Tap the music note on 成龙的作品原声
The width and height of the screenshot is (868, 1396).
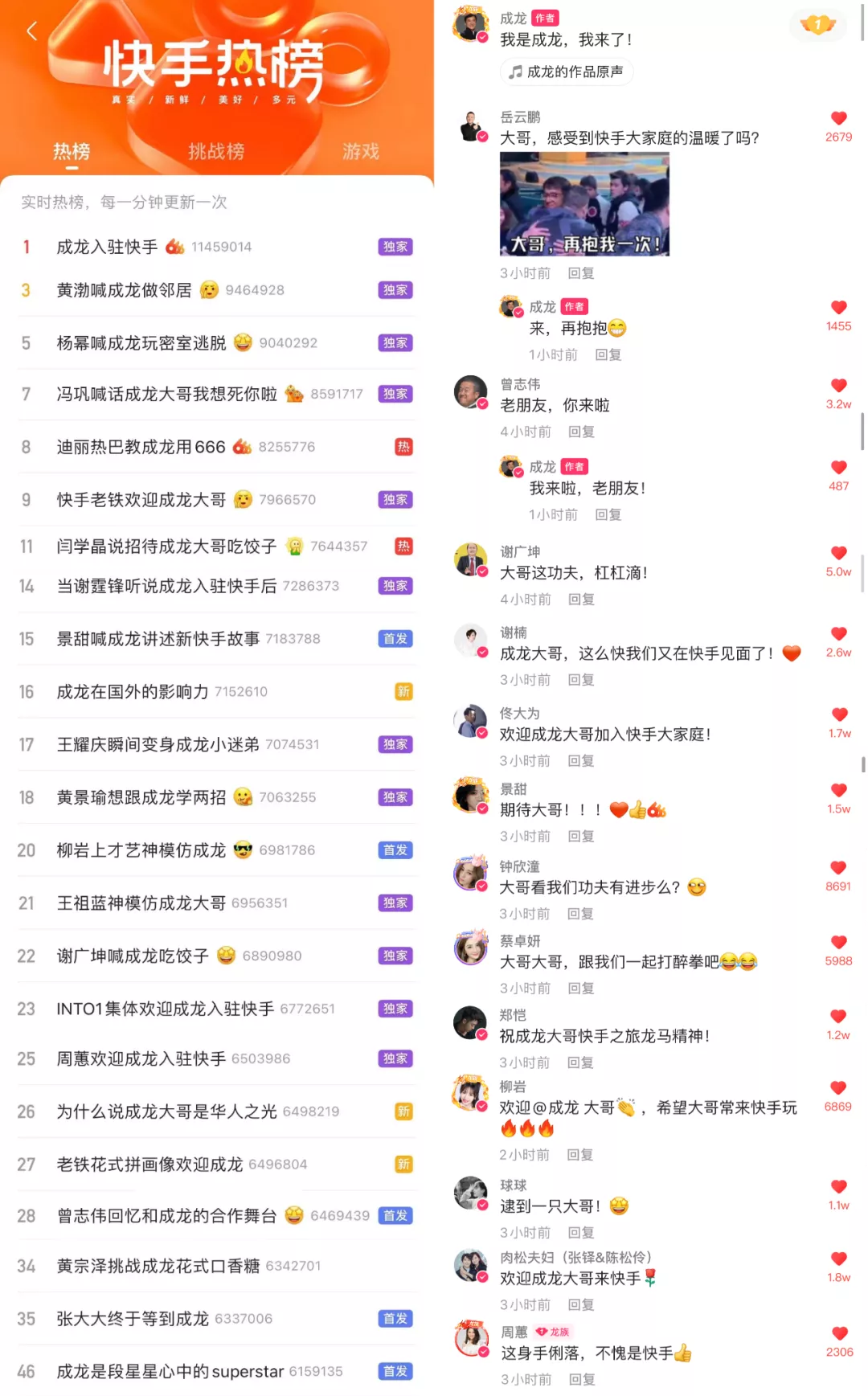pos(514,72)
